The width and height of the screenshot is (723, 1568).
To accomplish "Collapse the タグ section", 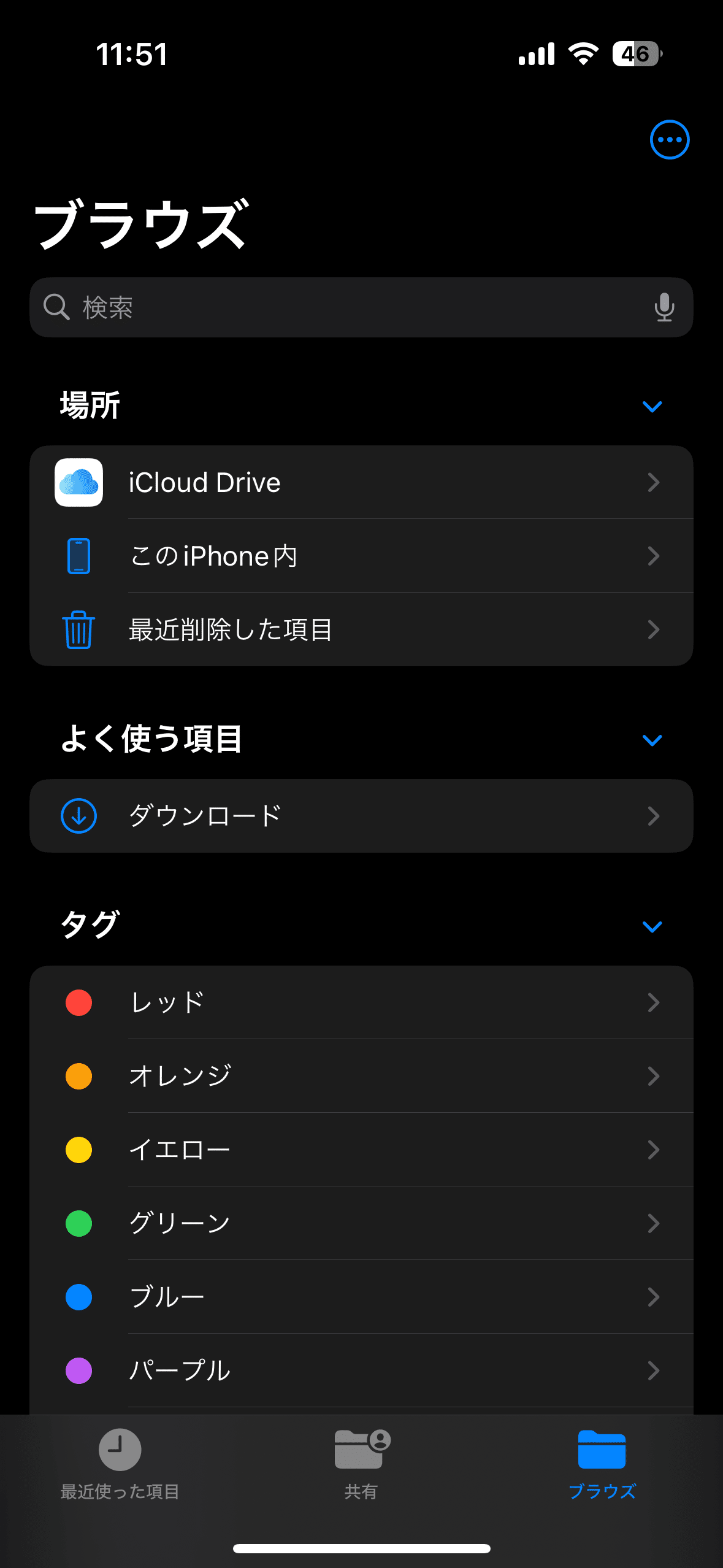I will (x=652, y=926).
